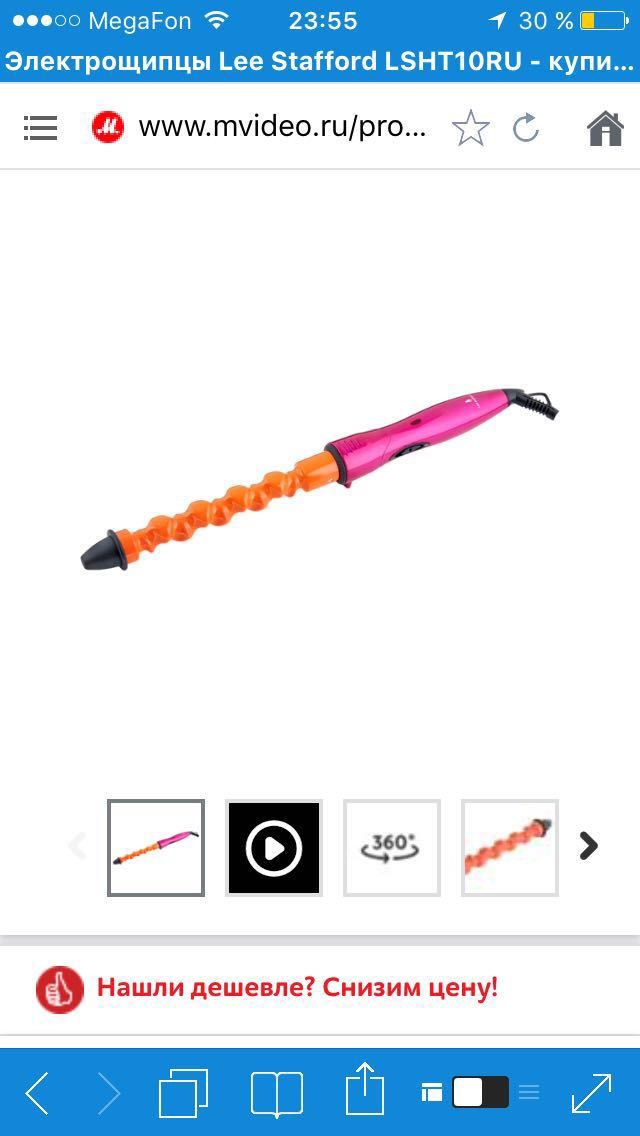Play the product video thumbnail

[274, 847]
